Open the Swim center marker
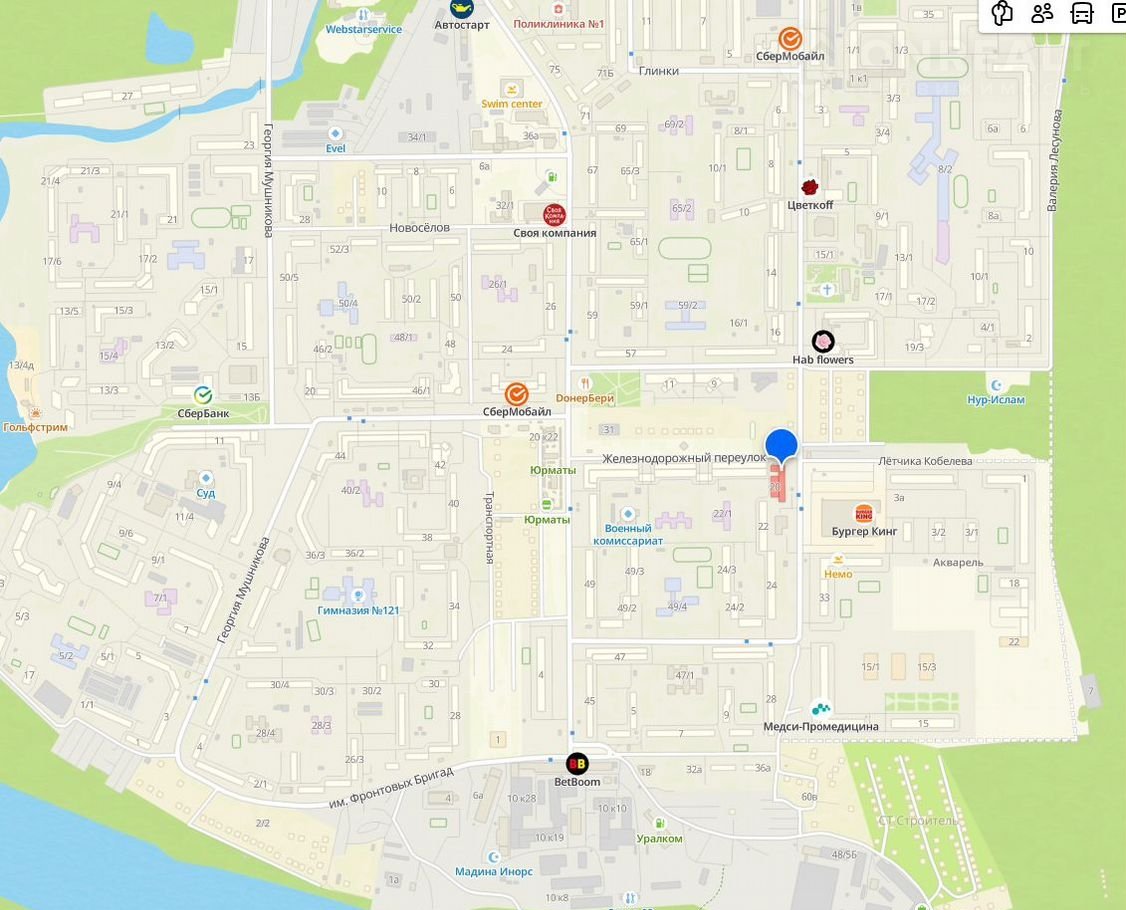 pyautogui.click(x=512, y=88)
